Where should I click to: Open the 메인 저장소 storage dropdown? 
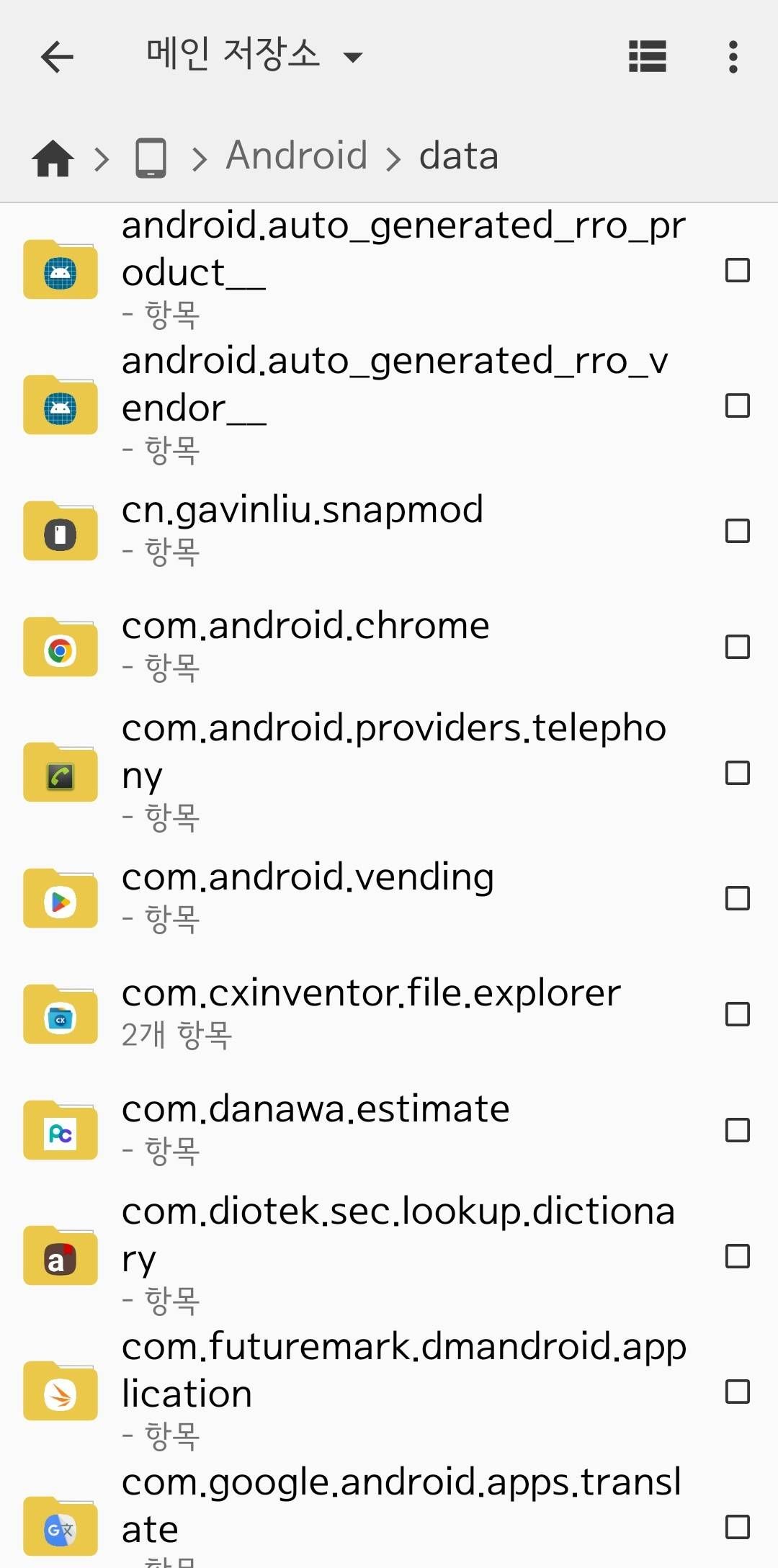click(x=254, y=55)
